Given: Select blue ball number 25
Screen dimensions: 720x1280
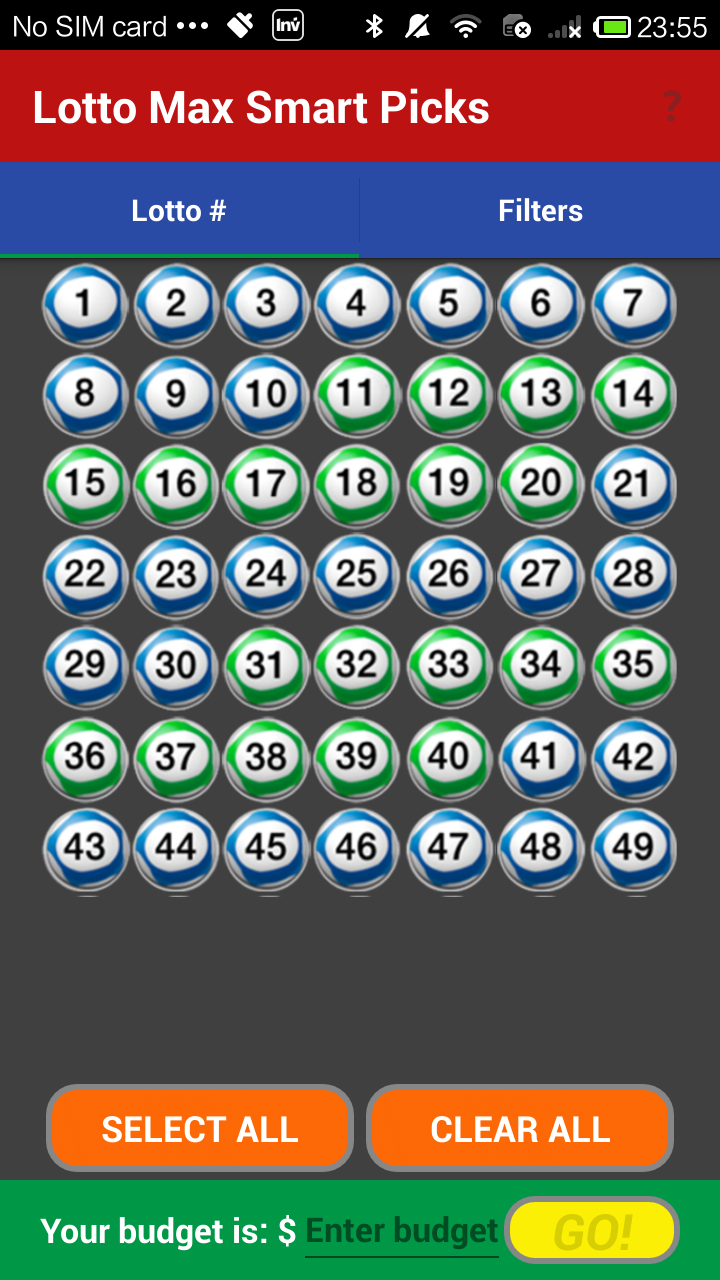Looking at the screenshot, I should (x=357, y=575).
